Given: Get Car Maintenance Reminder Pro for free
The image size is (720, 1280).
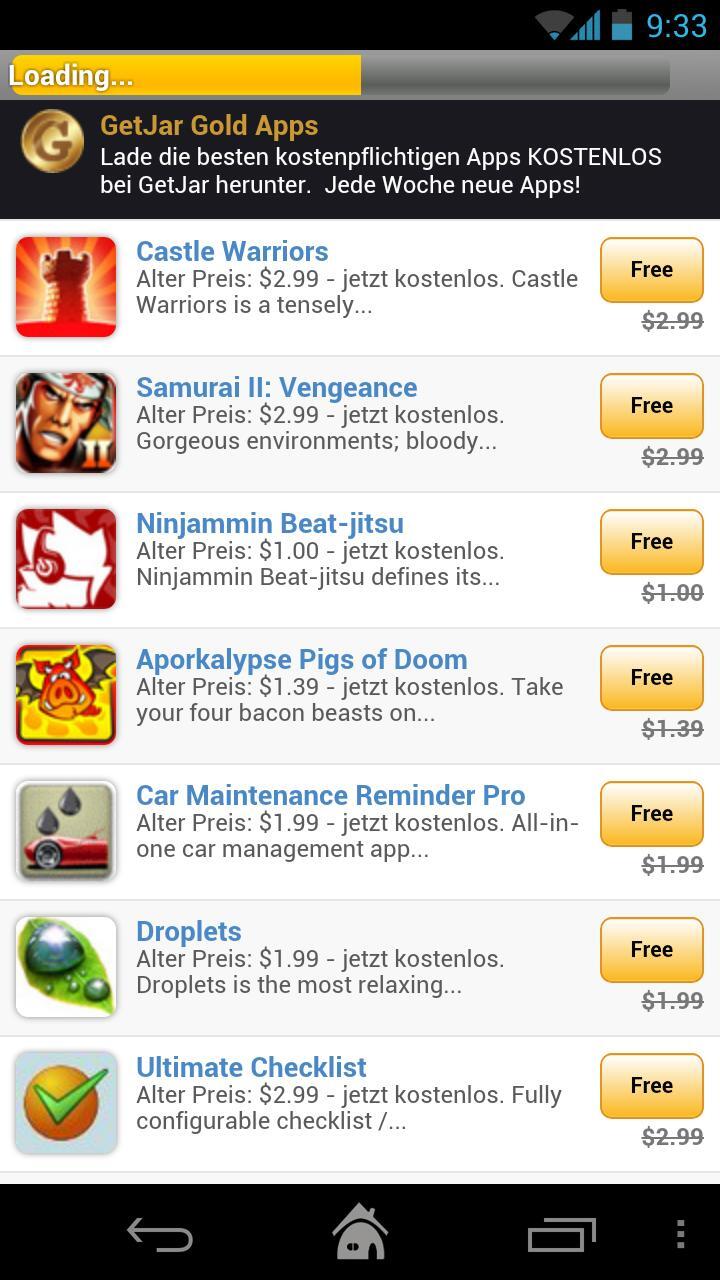Looking at the screenshot, I should pyautogui.click(x=652, y=814).
